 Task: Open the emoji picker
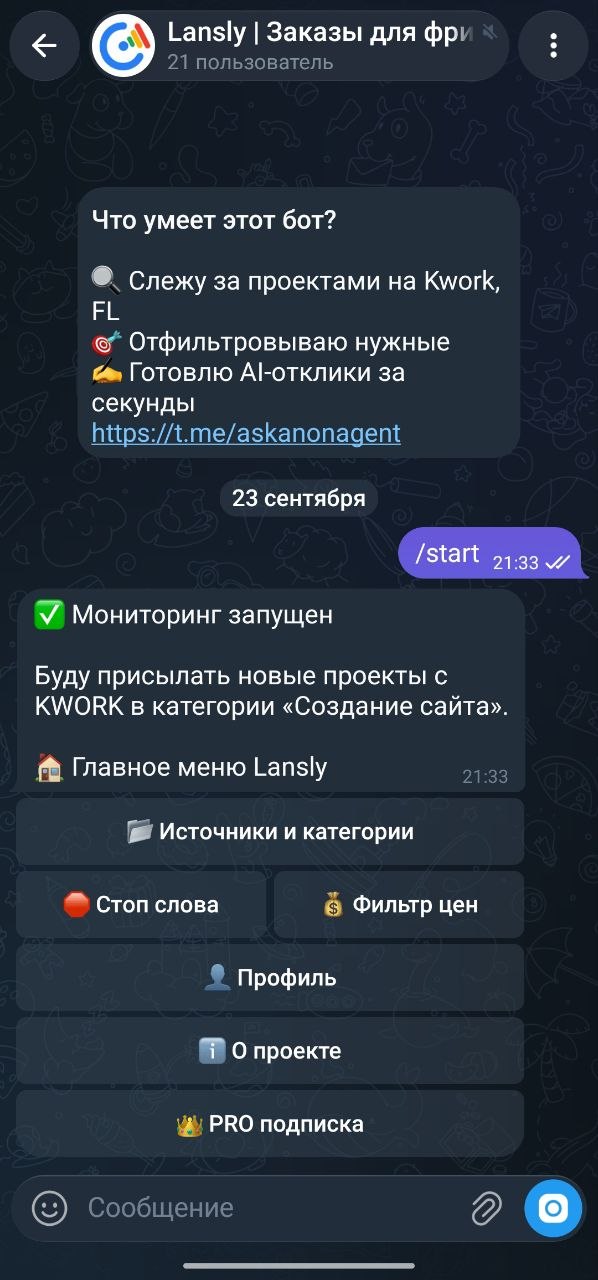coord(49,1208)
